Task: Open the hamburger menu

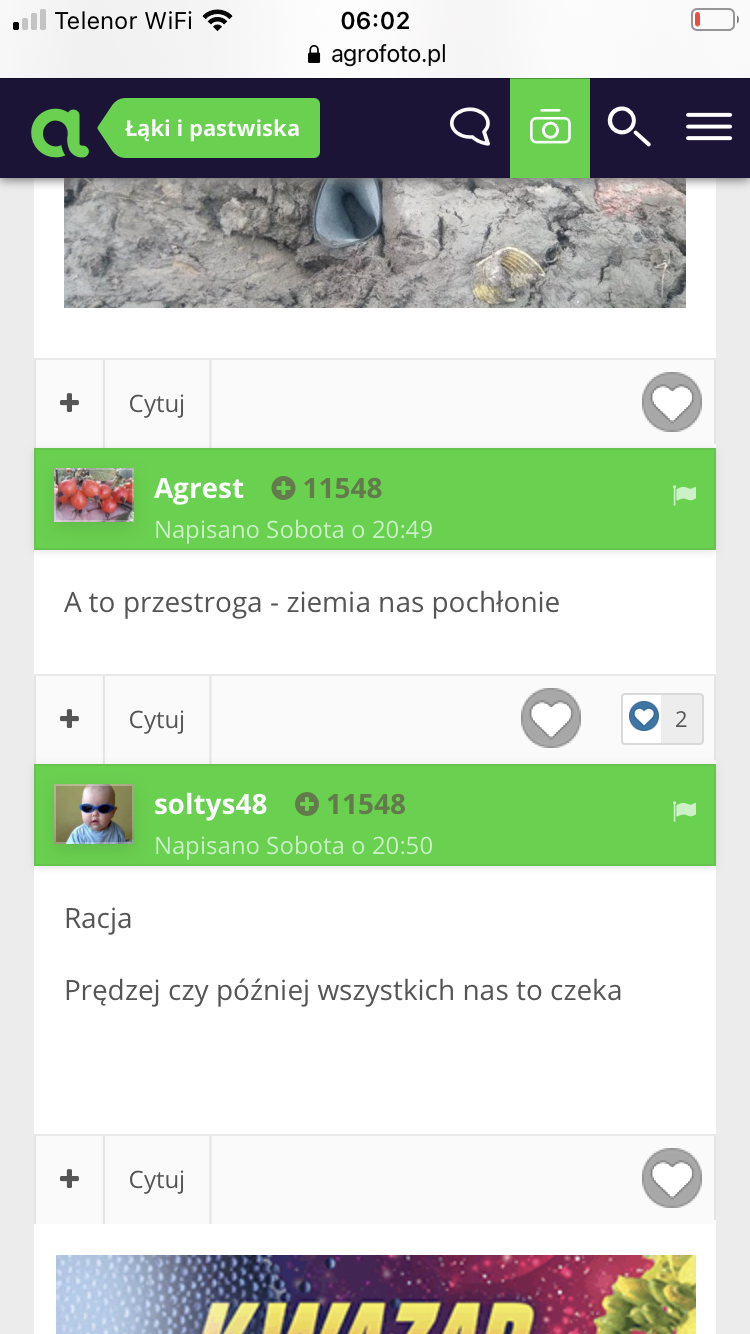Action: point(709,128)
